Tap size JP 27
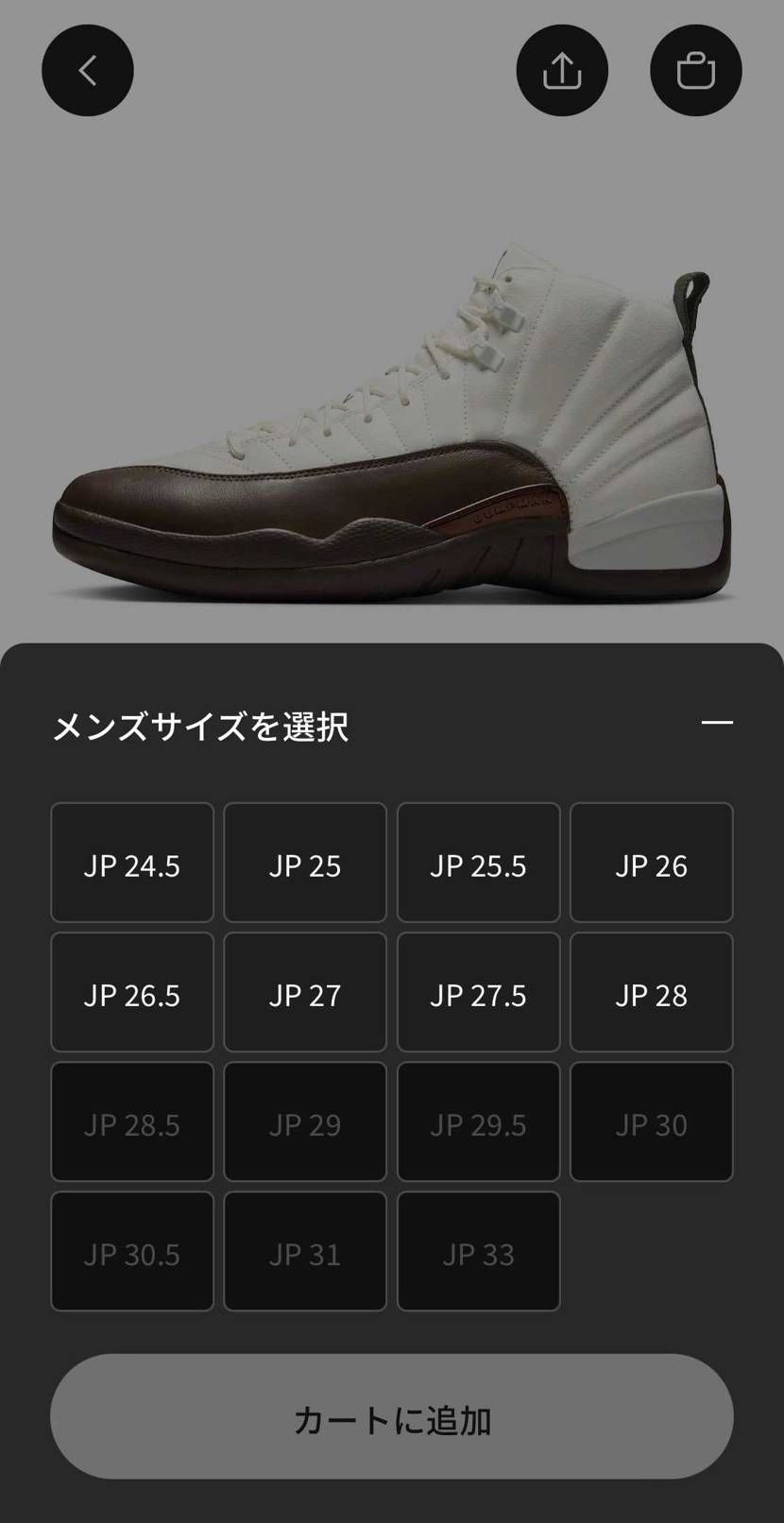The width and height of the screenshot is (784, 1523). pyautogui.click(x=305, y=992)
